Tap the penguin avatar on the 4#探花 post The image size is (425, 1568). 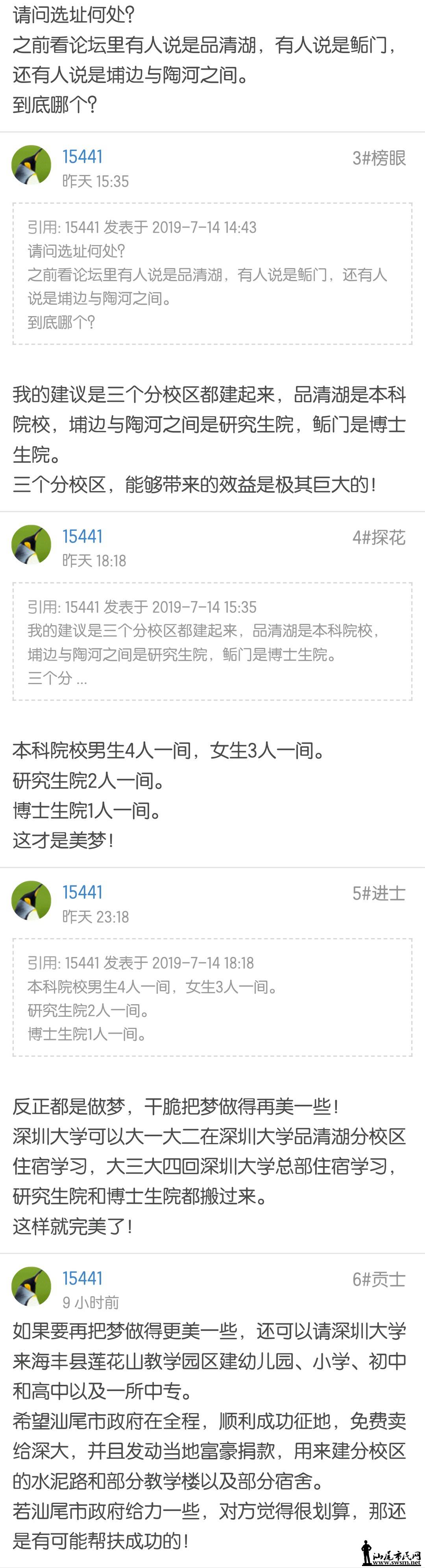coord(31,545)
